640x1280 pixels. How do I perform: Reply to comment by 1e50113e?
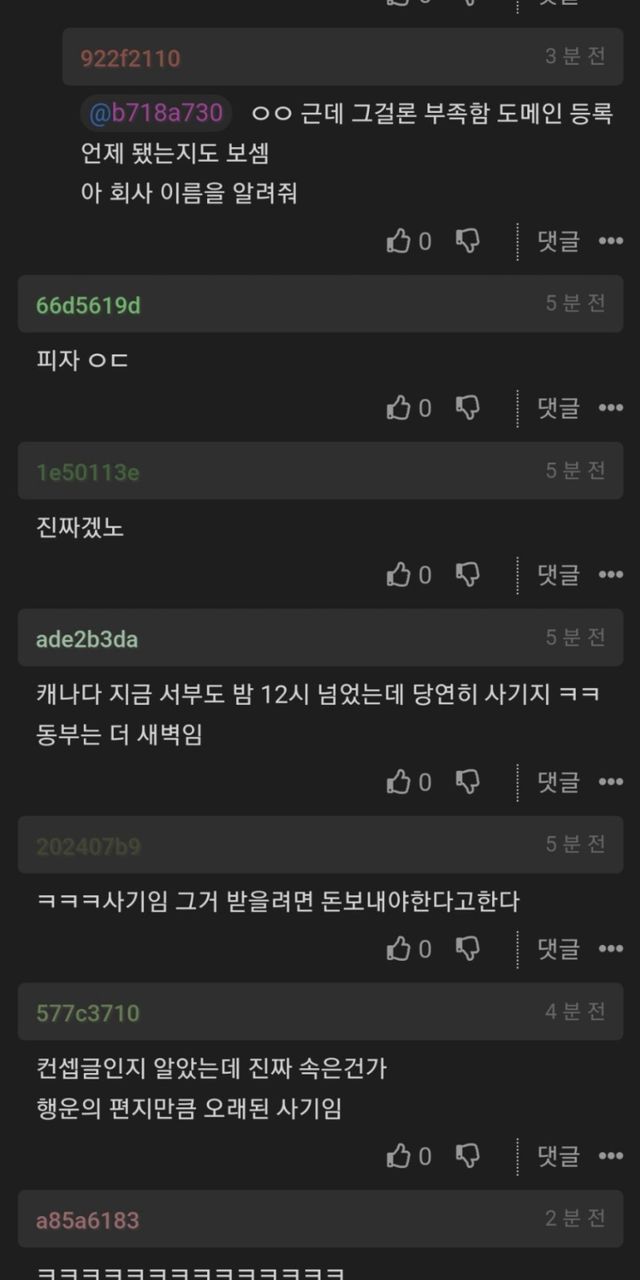point(558,575)
